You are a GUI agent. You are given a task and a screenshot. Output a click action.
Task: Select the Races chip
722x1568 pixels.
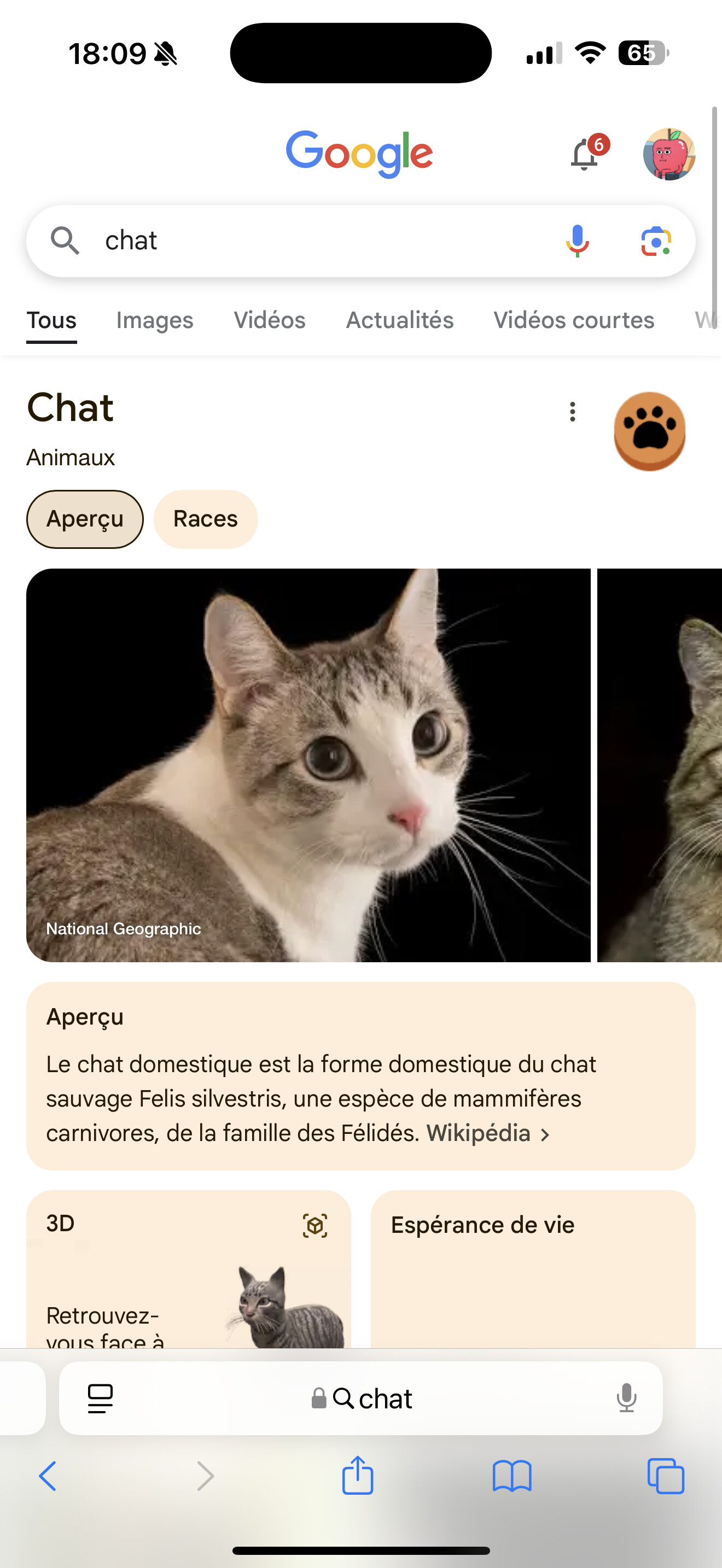205,519
